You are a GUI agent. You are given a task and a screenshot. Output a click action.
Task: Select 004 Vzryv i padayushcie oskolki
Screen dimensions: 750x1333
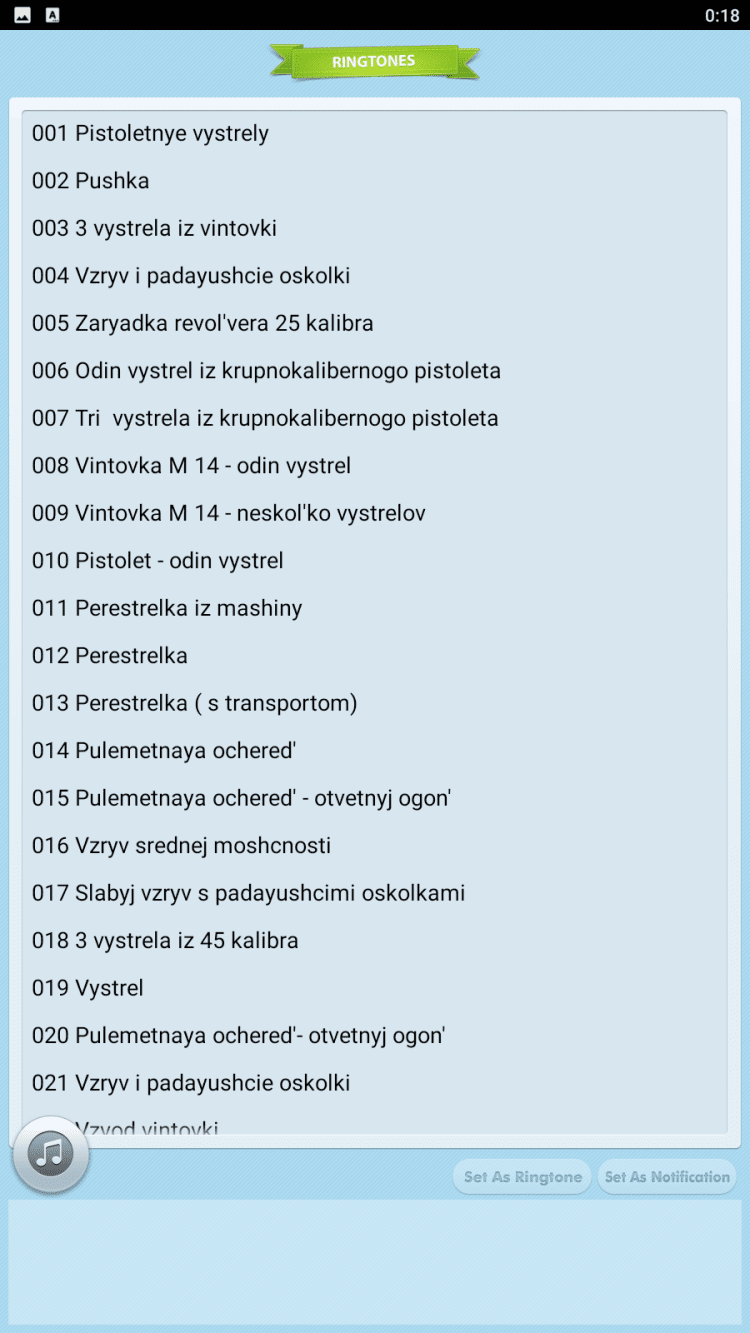click(191, 276)
